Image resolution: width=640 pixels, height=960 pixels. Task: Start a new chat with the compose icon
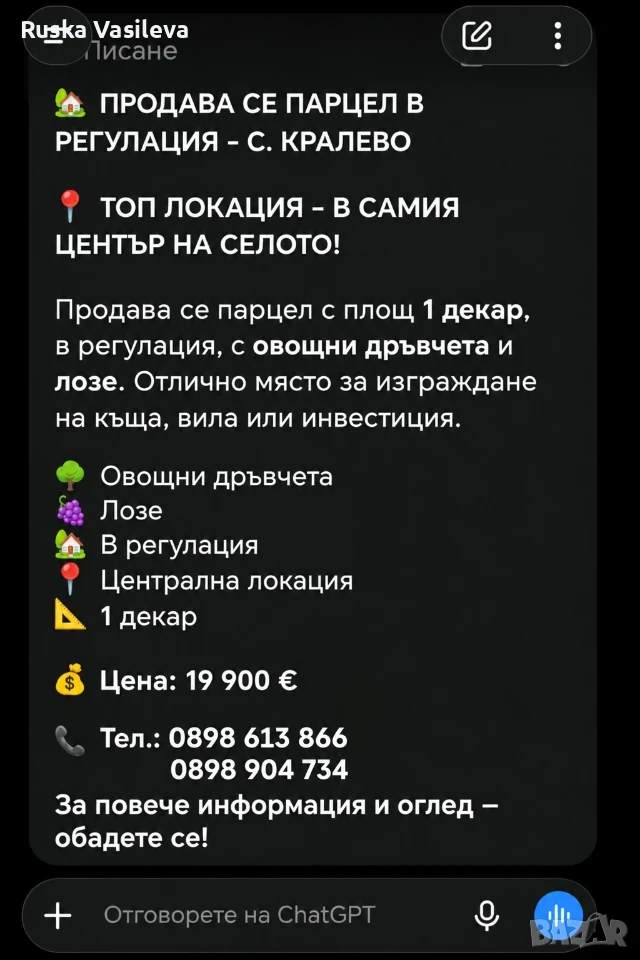coord(476,36)
